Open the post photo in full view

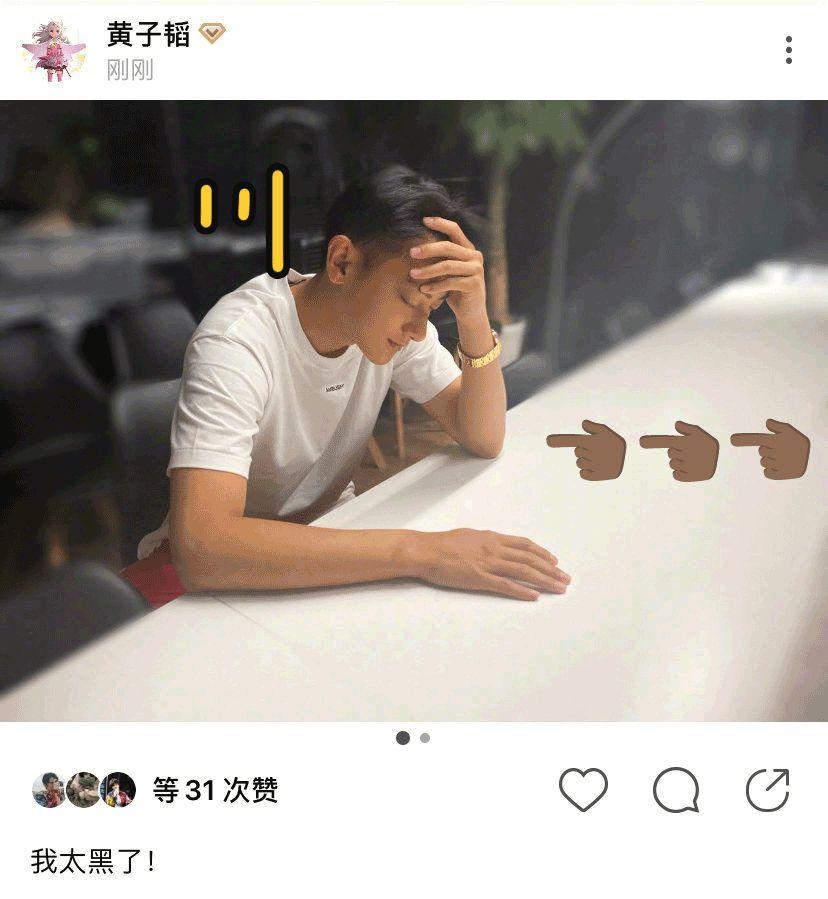tap(414, 410)
